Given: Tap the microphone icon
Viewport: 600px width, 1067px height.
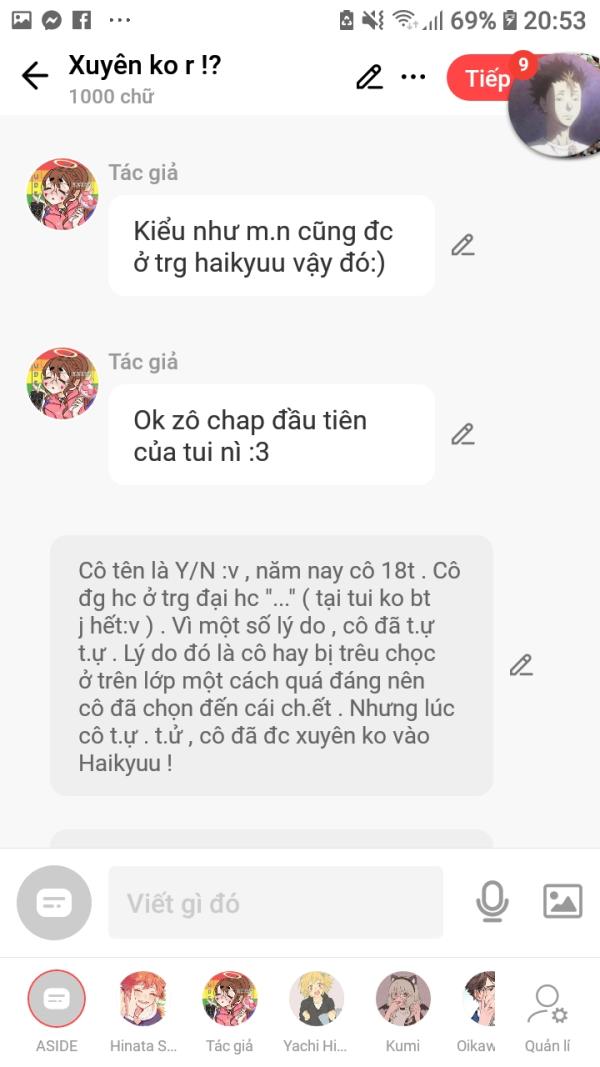Looking at the screenshot, I should tap(492, 902).
